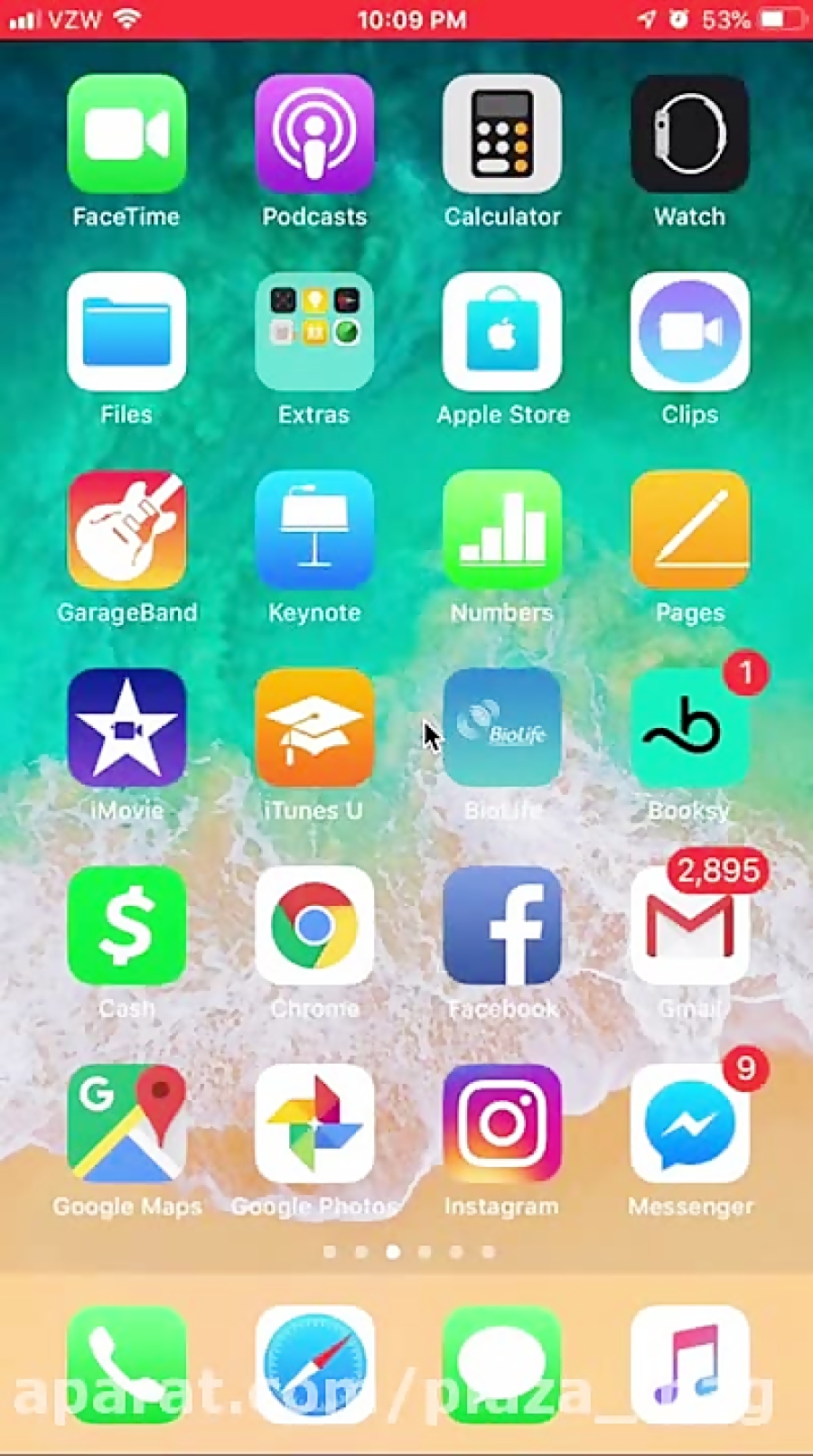This screenshot has height=1456, width=813.
Task: Launch Google Chrome browser
Action: [314, 925]
